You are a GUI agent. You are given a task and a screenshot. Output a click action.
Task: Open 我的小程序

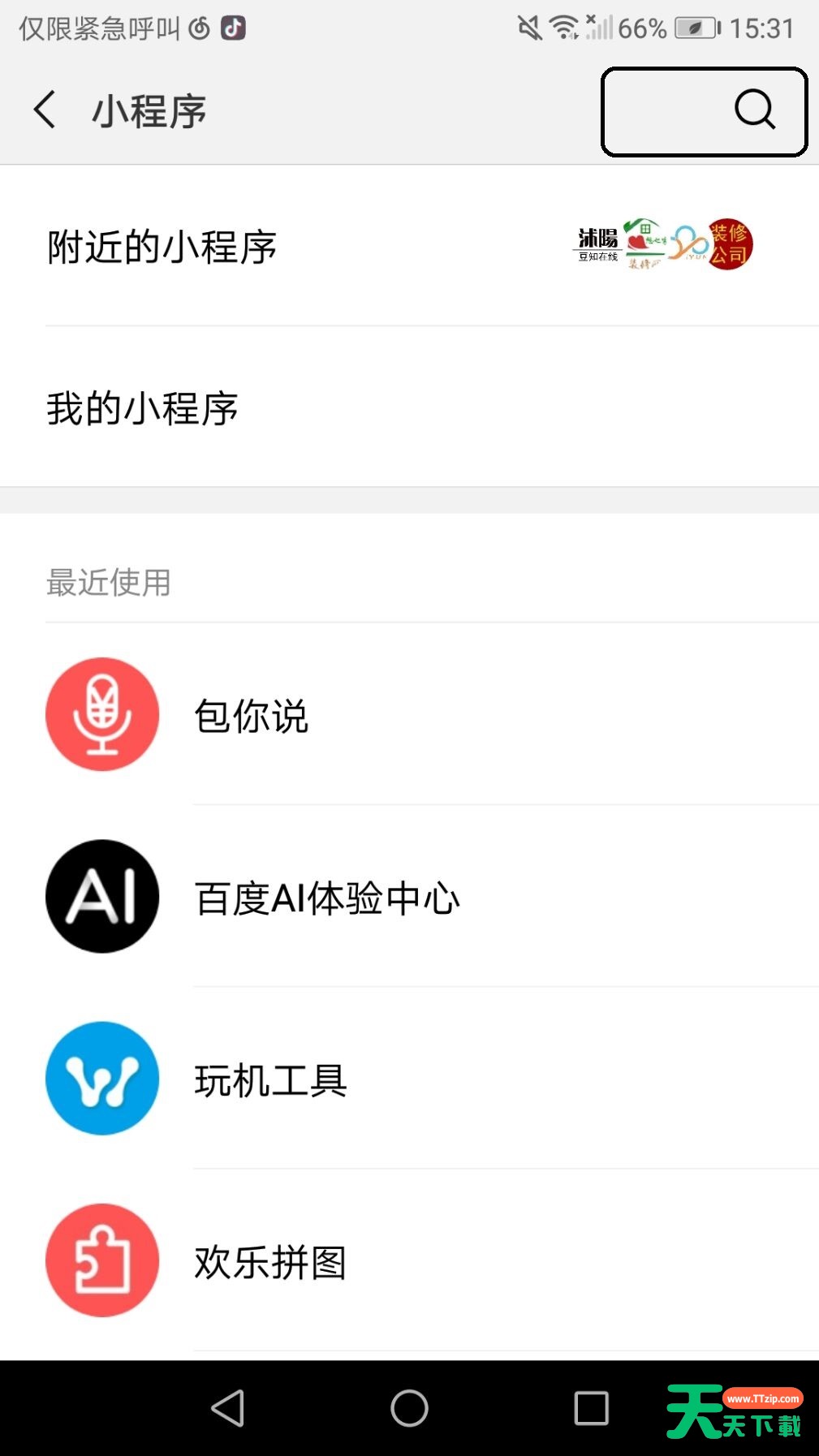coord(409,407)
